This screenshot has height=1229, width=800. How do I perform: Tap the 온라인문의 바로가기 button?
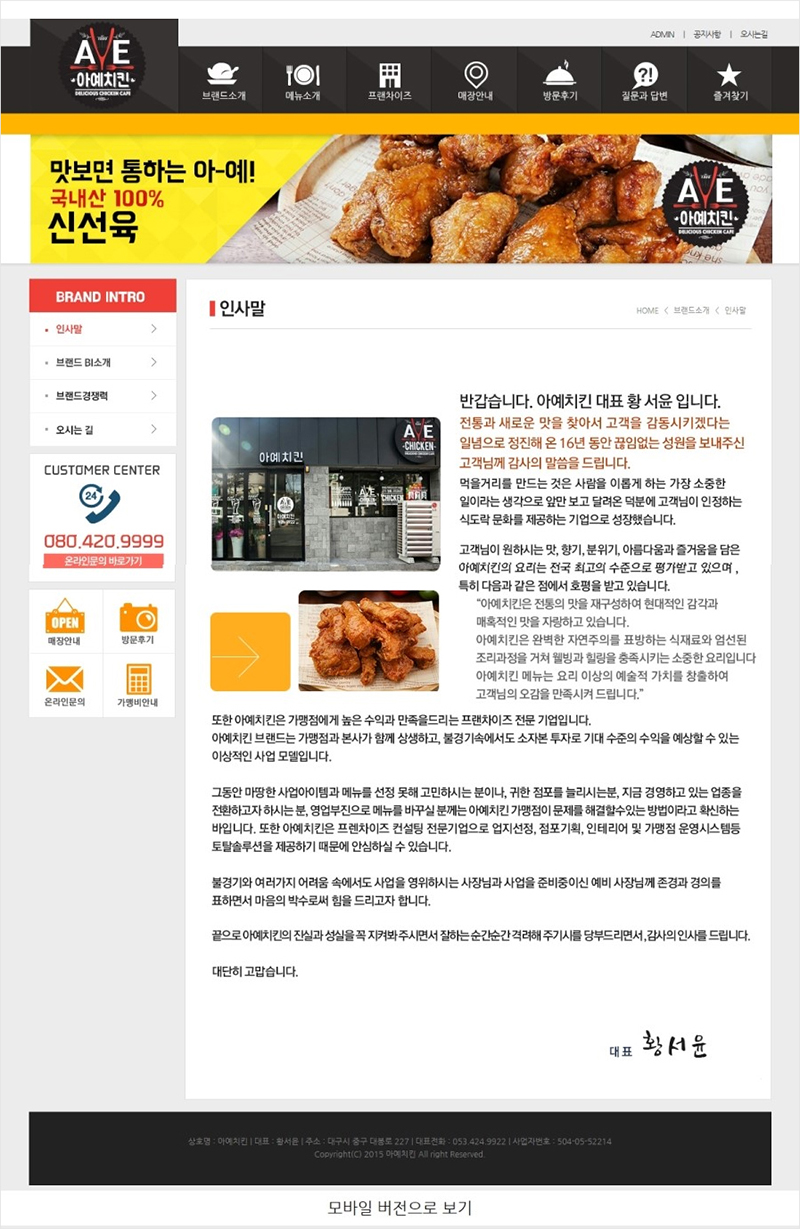[x=103, y=561]
